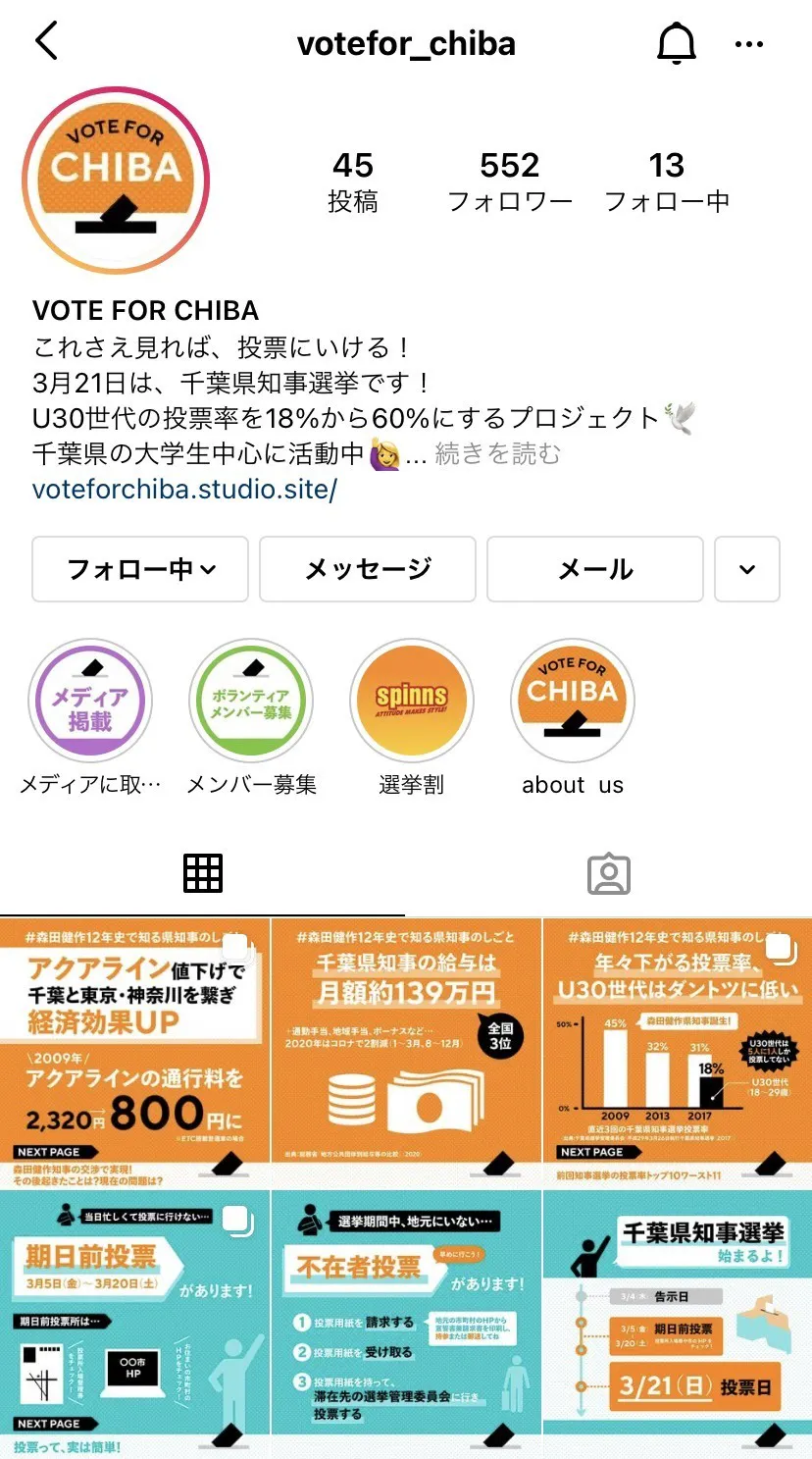The height and width of the screenshot is (1459, 812).
Task: Open the three-dot overflow menu
Action: click(748, 44)
